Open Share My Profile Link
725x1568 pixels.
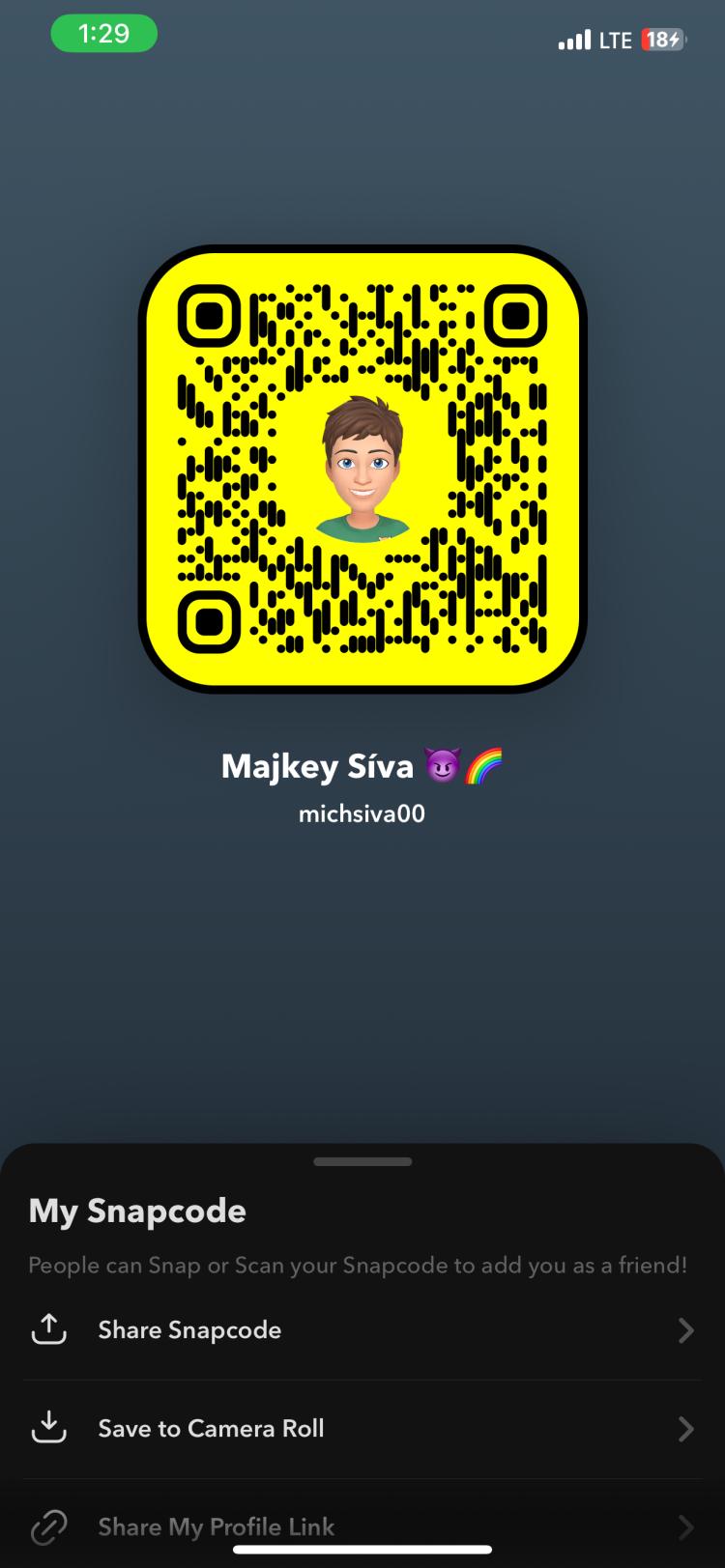[x=362, y=1526]
